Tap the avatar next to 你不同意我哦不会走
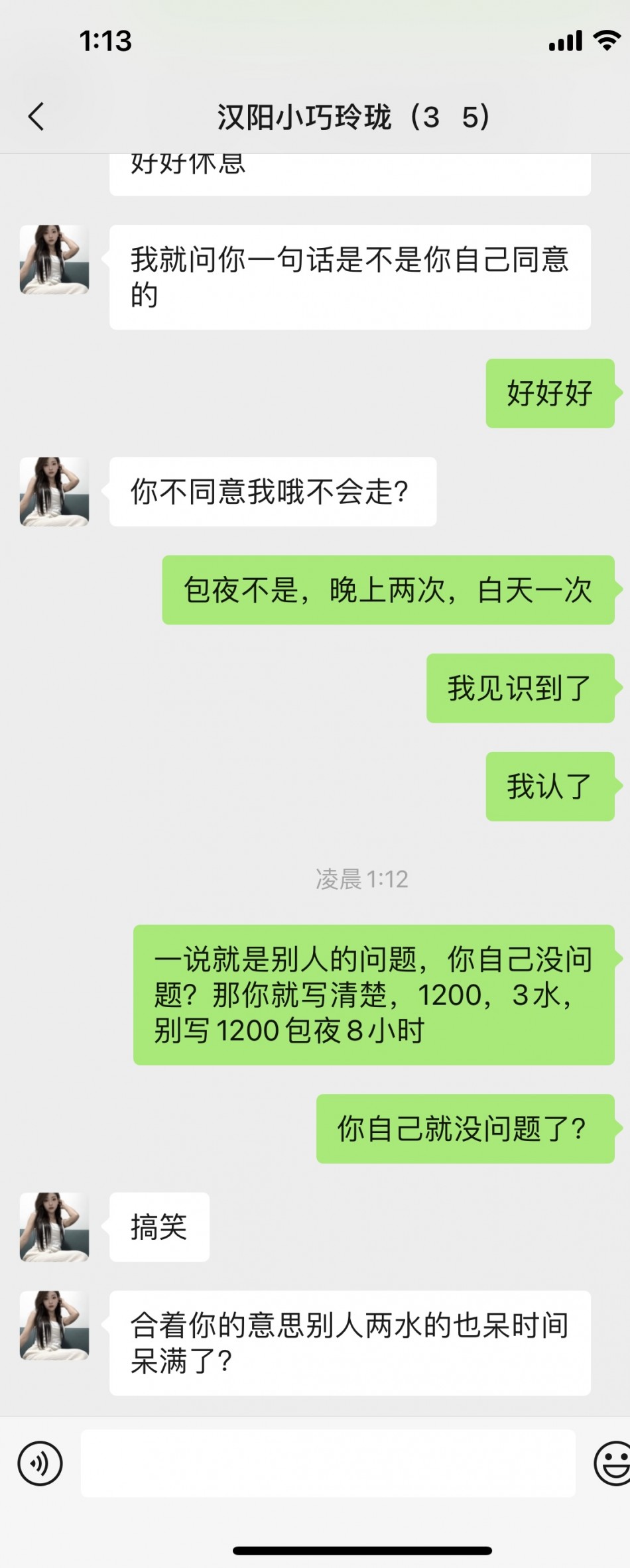This screenshot has width=630, height=1568. [54, 491]
